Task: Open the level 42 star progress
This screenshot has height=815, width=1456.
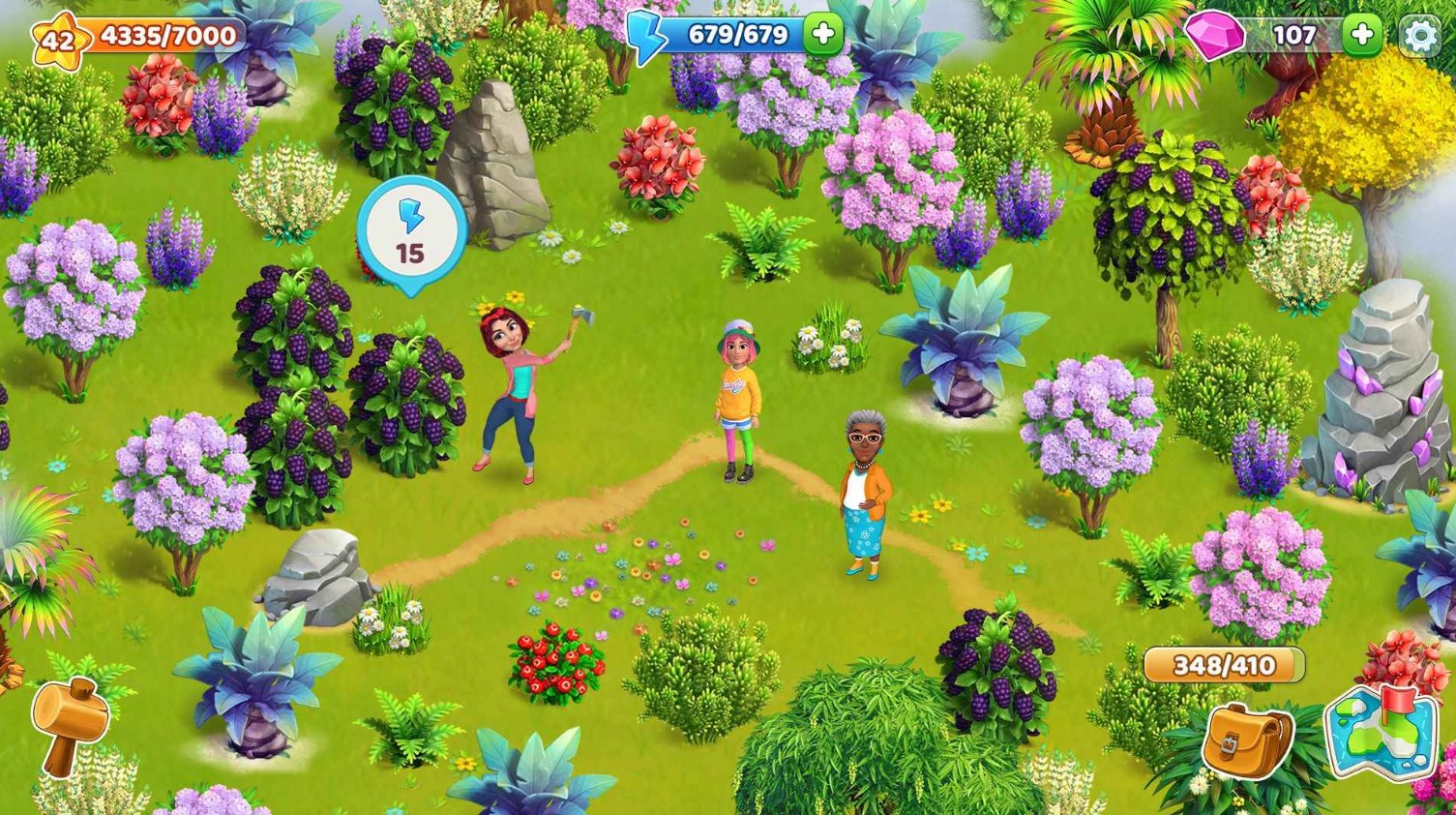Action: click(x=56, y=39)
